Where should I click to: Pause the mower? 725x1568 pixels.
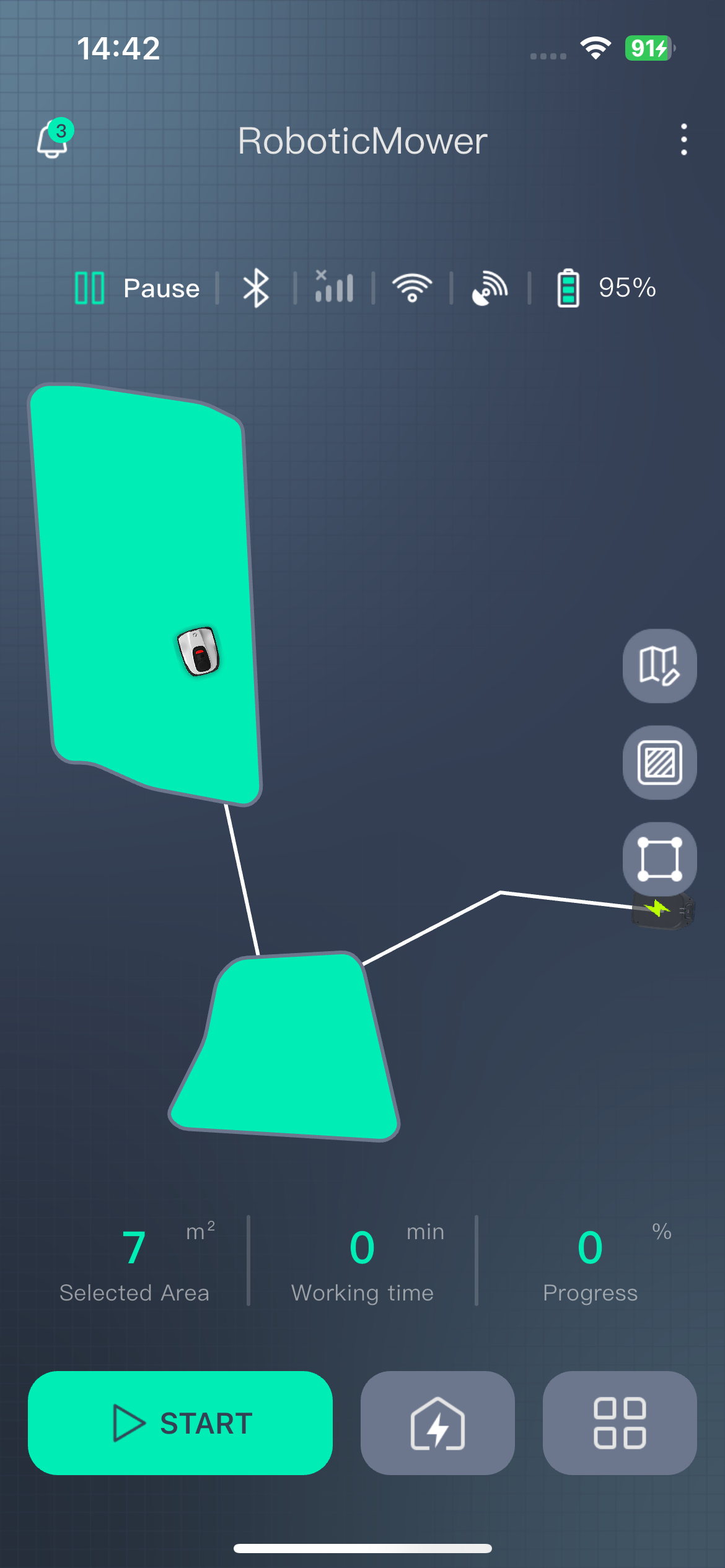coord(136,287)
